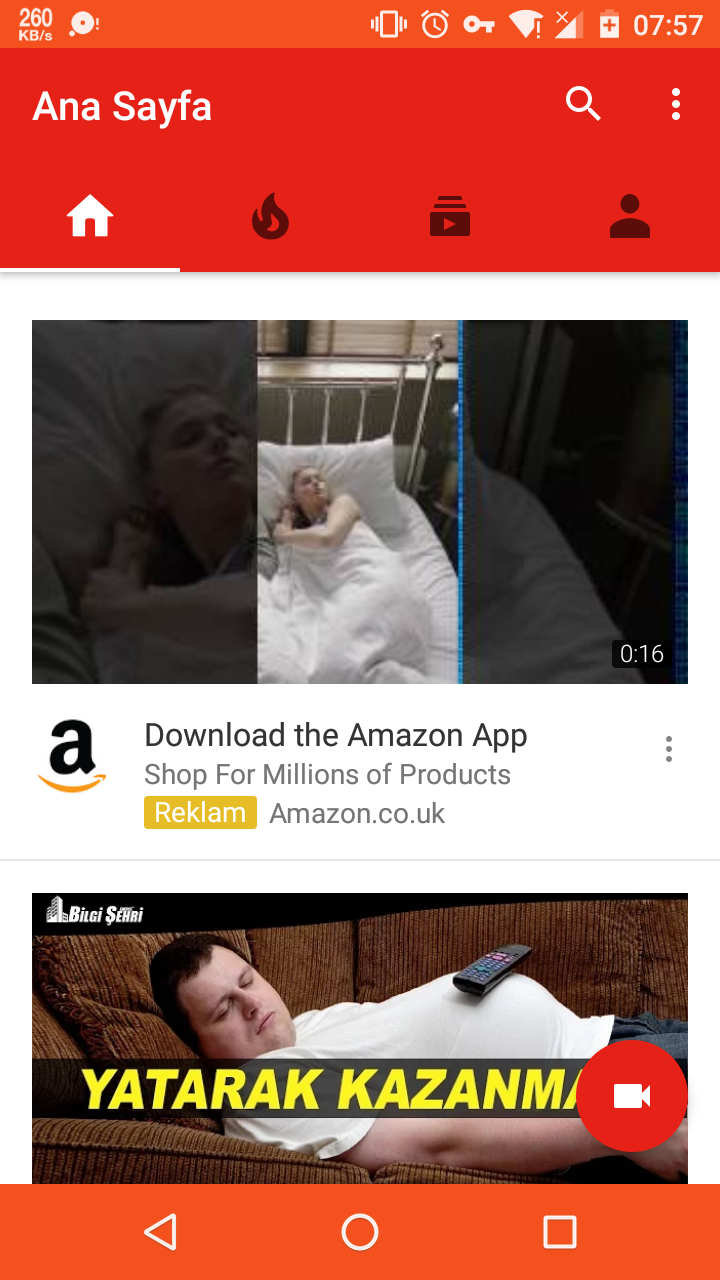Switch to the Account tab
The width and height of the screenshot is (720, 1280).
[630, 216]
